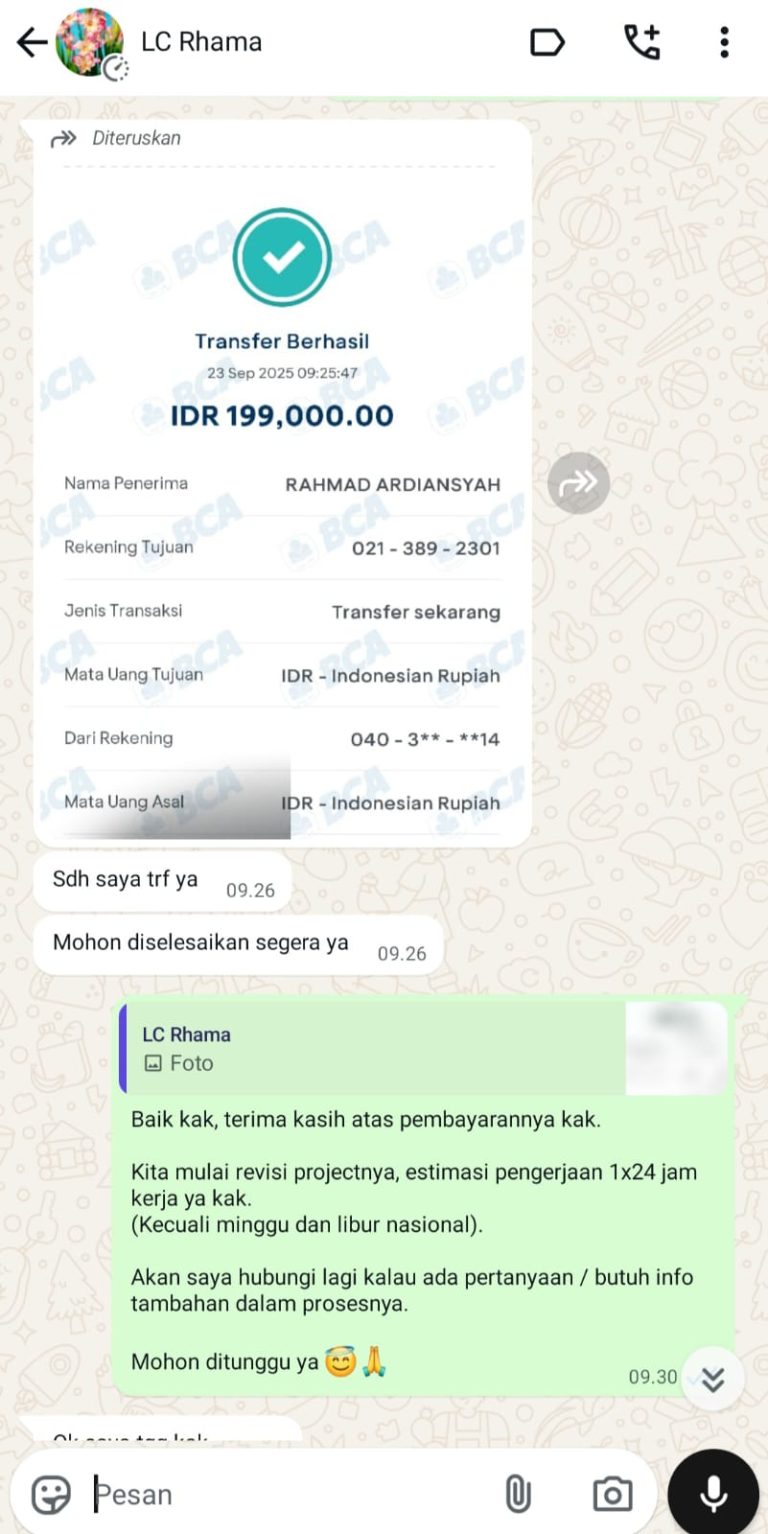Forward the transfer receipt photo
The image size is (768, 1534).
(x=578, y=483)
